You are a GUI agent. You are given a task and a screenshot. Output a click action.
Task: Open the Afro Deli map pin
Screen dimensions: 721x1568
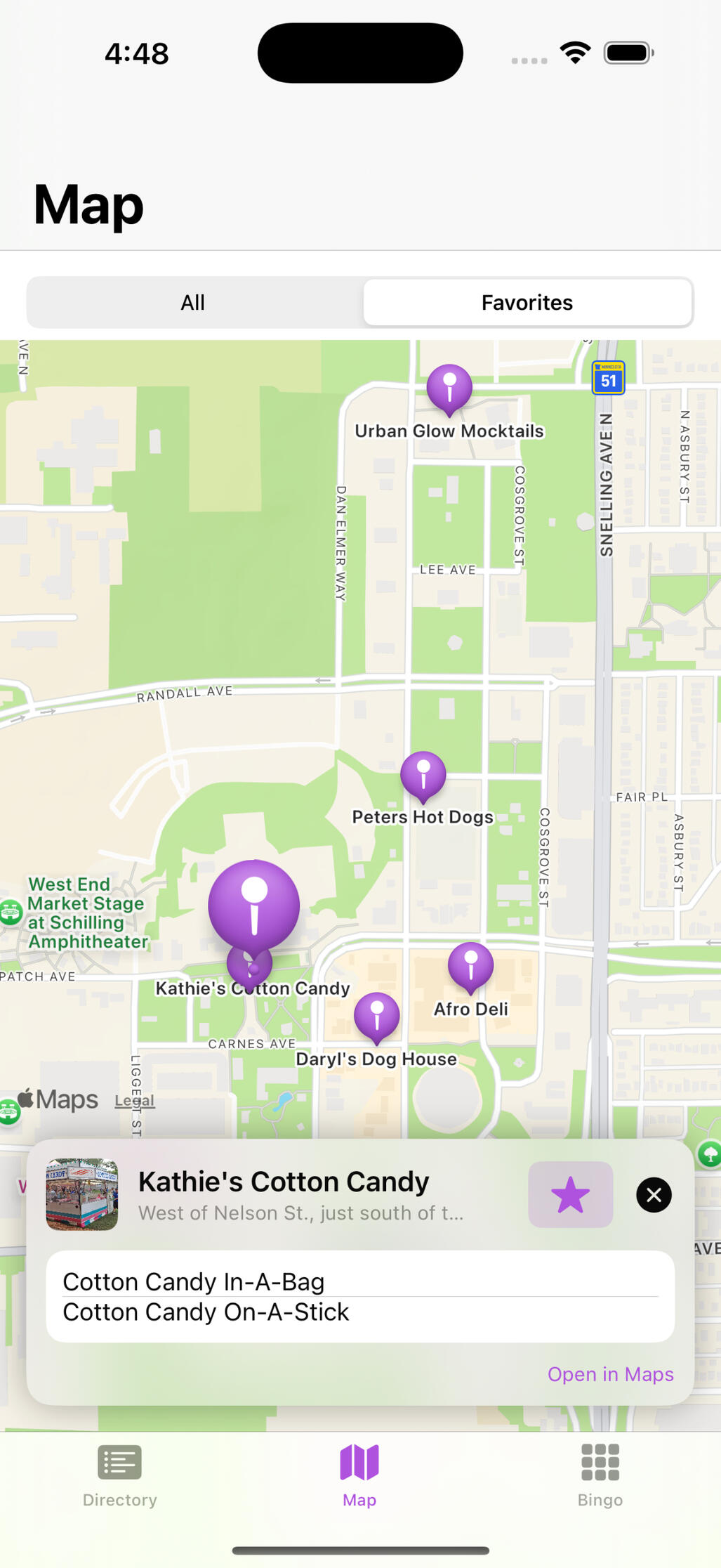(470, 965)
